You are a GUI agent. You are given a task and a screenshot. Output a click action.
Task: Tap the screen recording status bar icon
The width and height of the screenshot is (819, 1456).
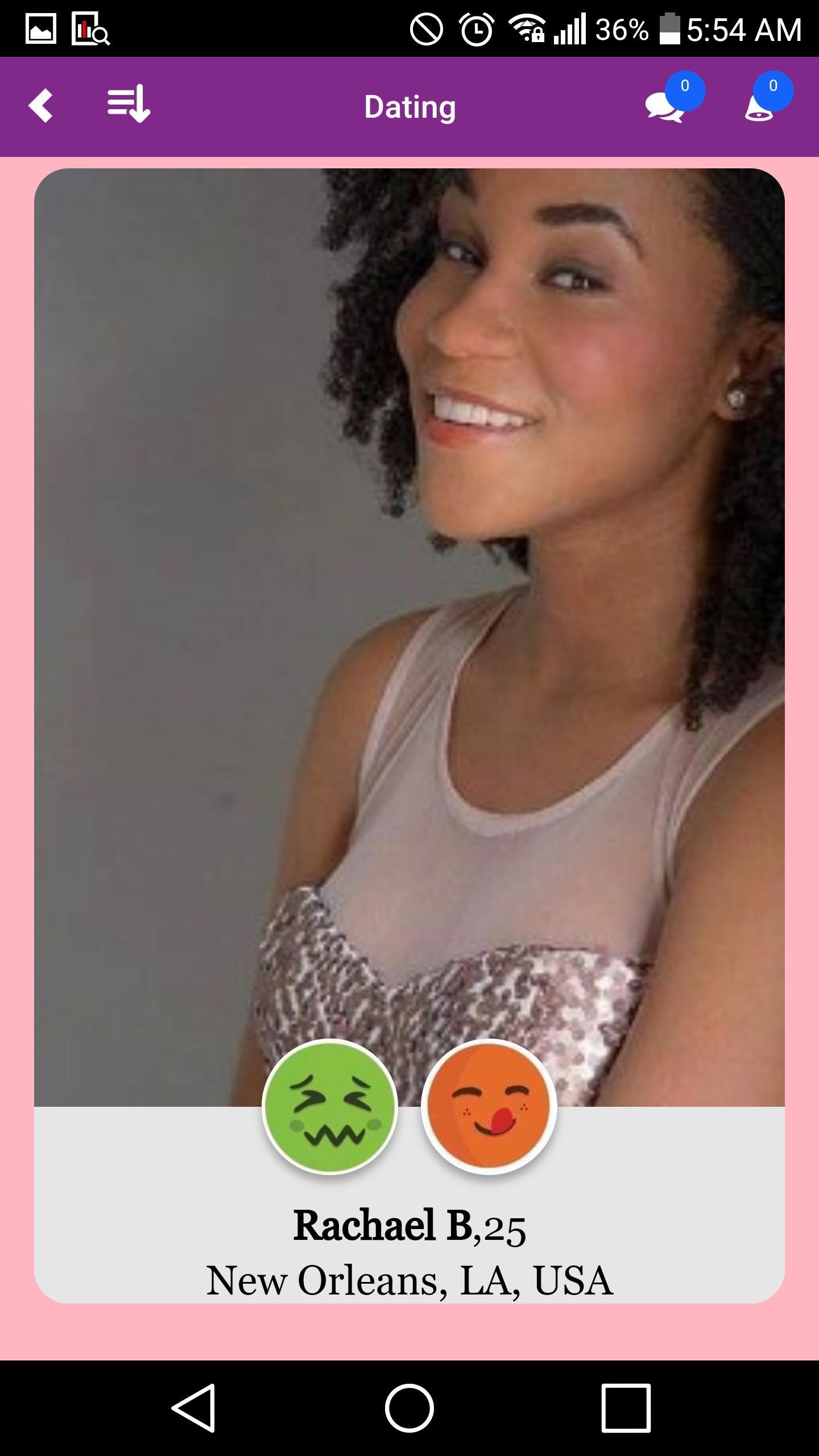point(91,28)
